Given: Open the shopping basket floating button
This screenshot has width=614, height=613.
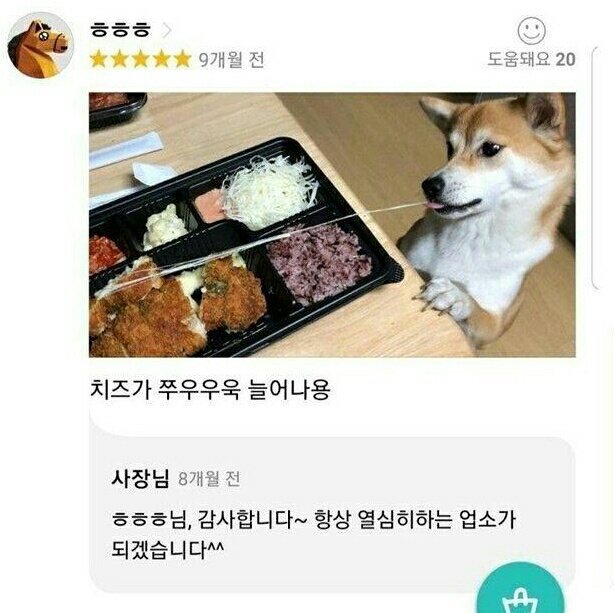Looking at the screenshot, I should point(520,597).
